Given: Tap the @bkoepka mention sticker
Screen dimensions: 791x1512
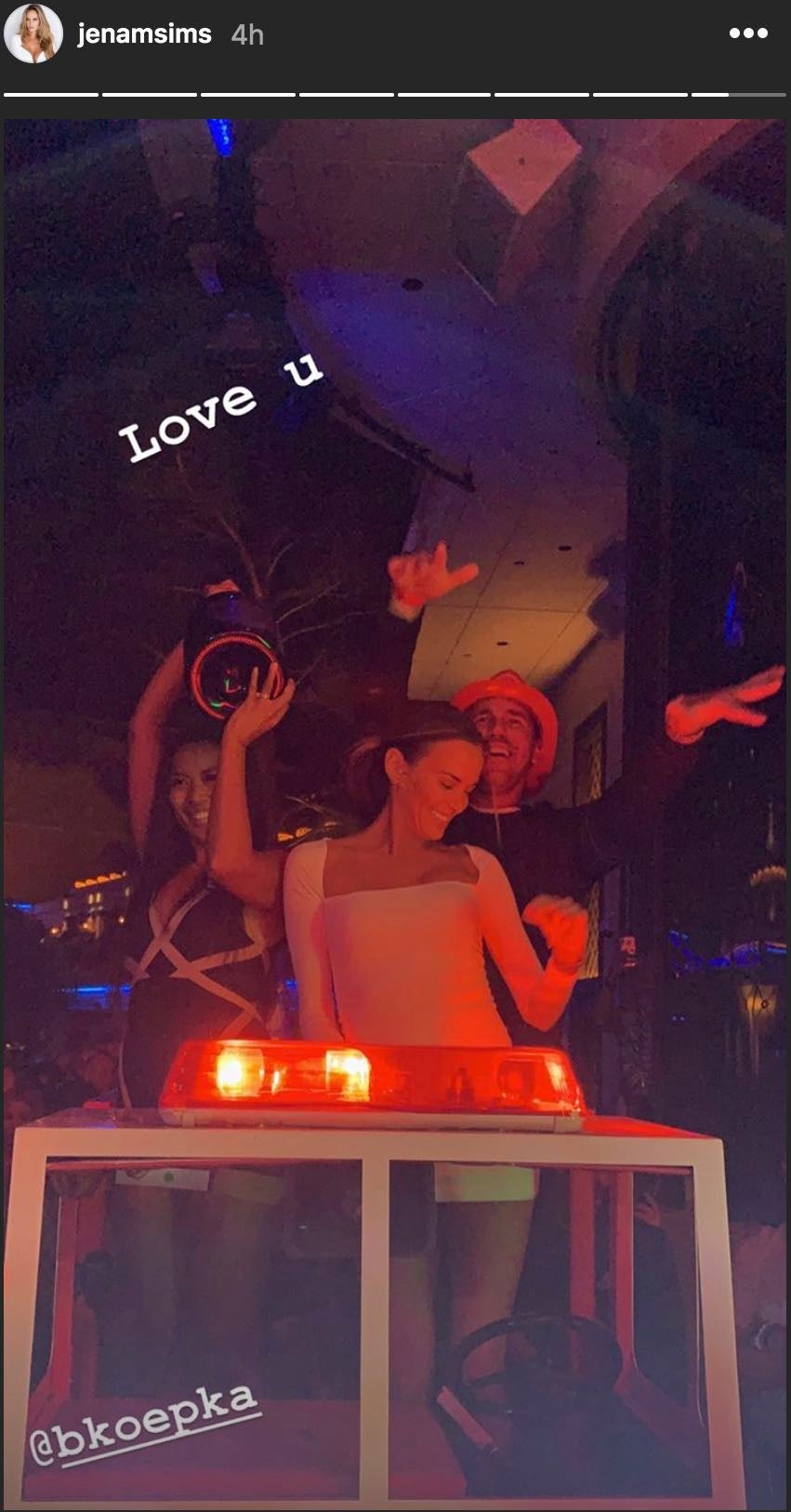Looking at the screenshot, I should click(x=142, y=1425).
